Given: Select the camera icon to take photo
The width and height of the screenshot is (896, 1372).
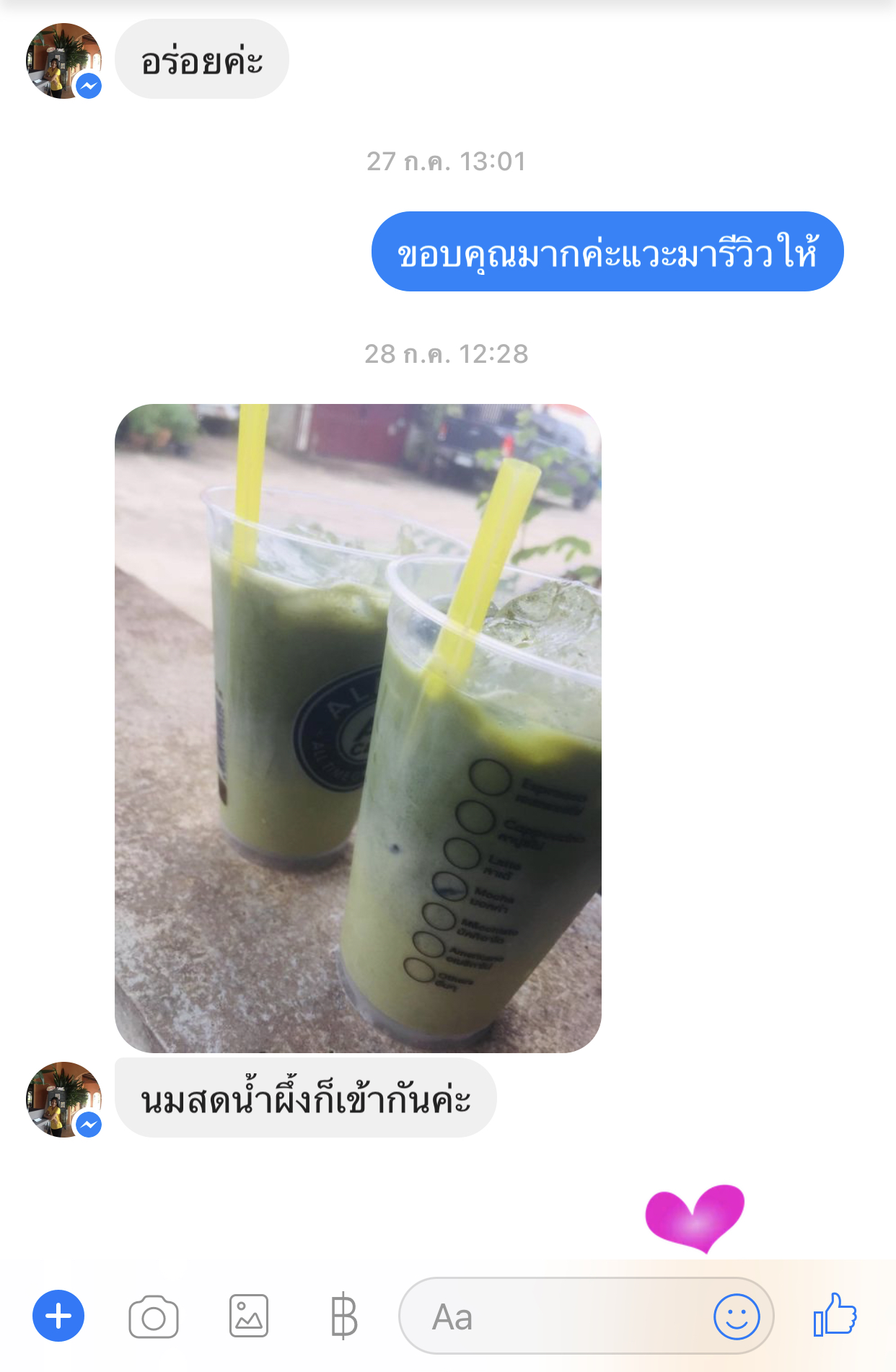Looking at the screenshot, I should pyautogui.click(x=154, y=1315).
